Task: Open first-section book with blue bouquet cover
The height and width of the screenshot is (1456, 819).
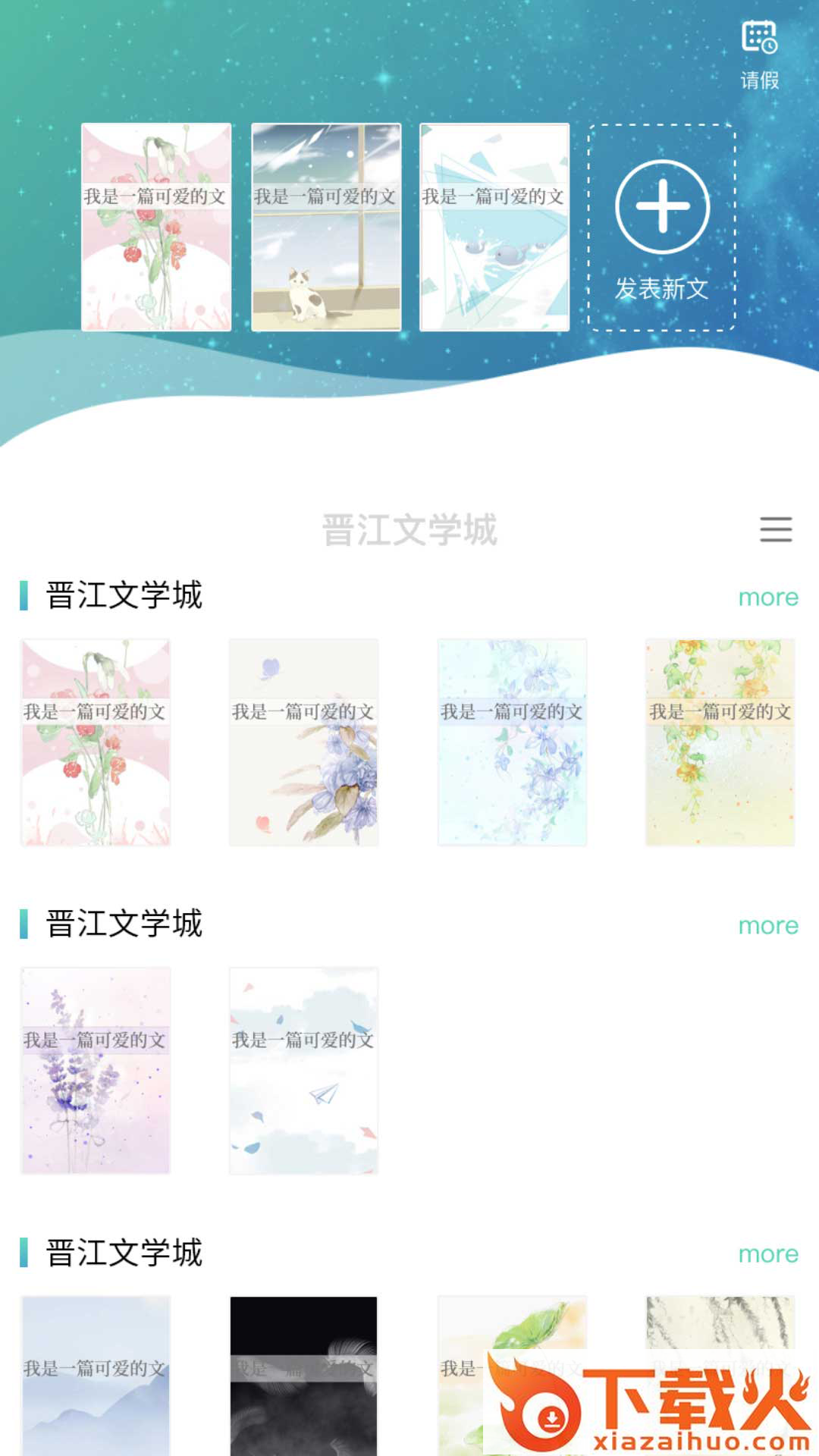Action: pos(303,742)
